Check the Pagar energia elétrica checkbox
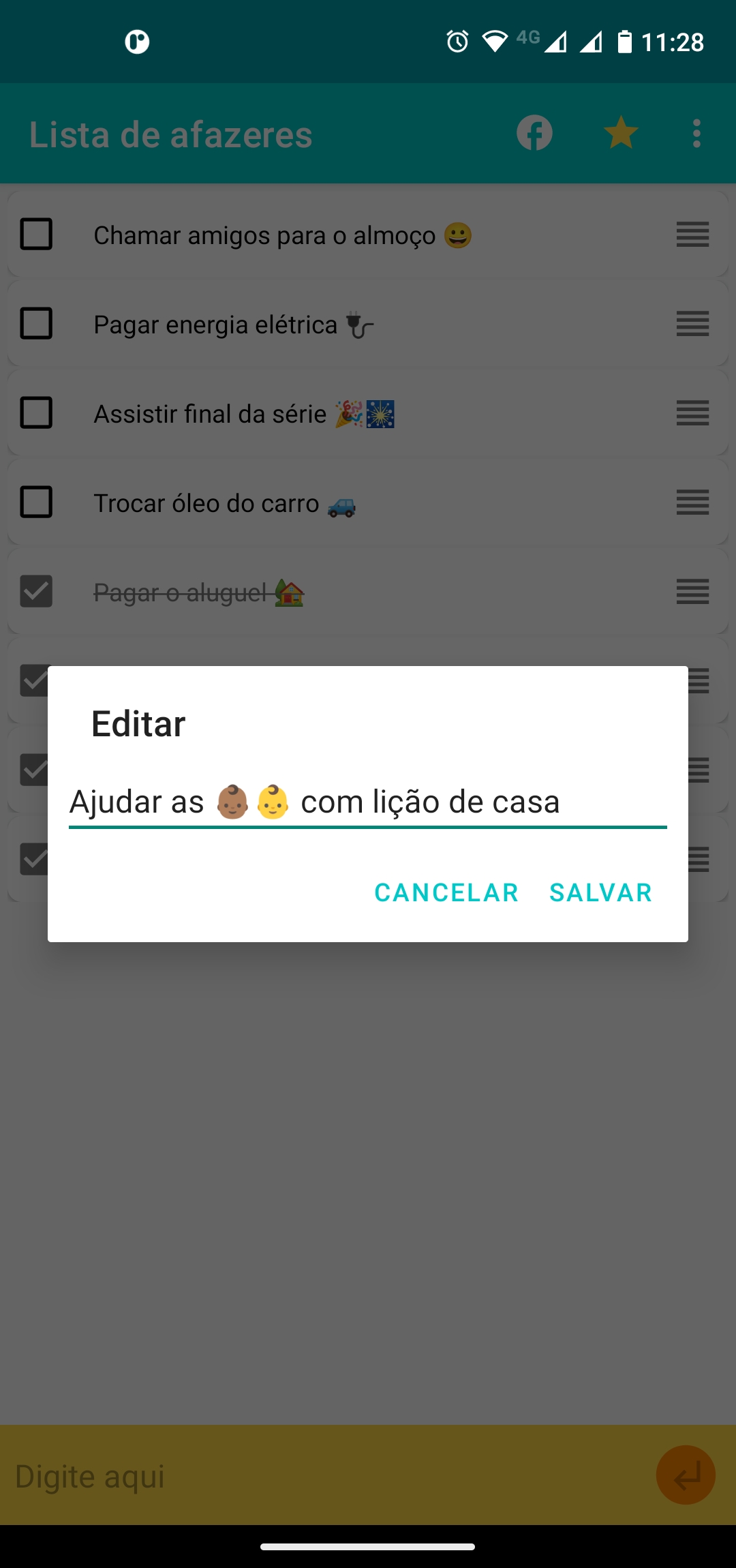Image resolution: width=736 pixels, height=1568 pixels. [37, 325]
